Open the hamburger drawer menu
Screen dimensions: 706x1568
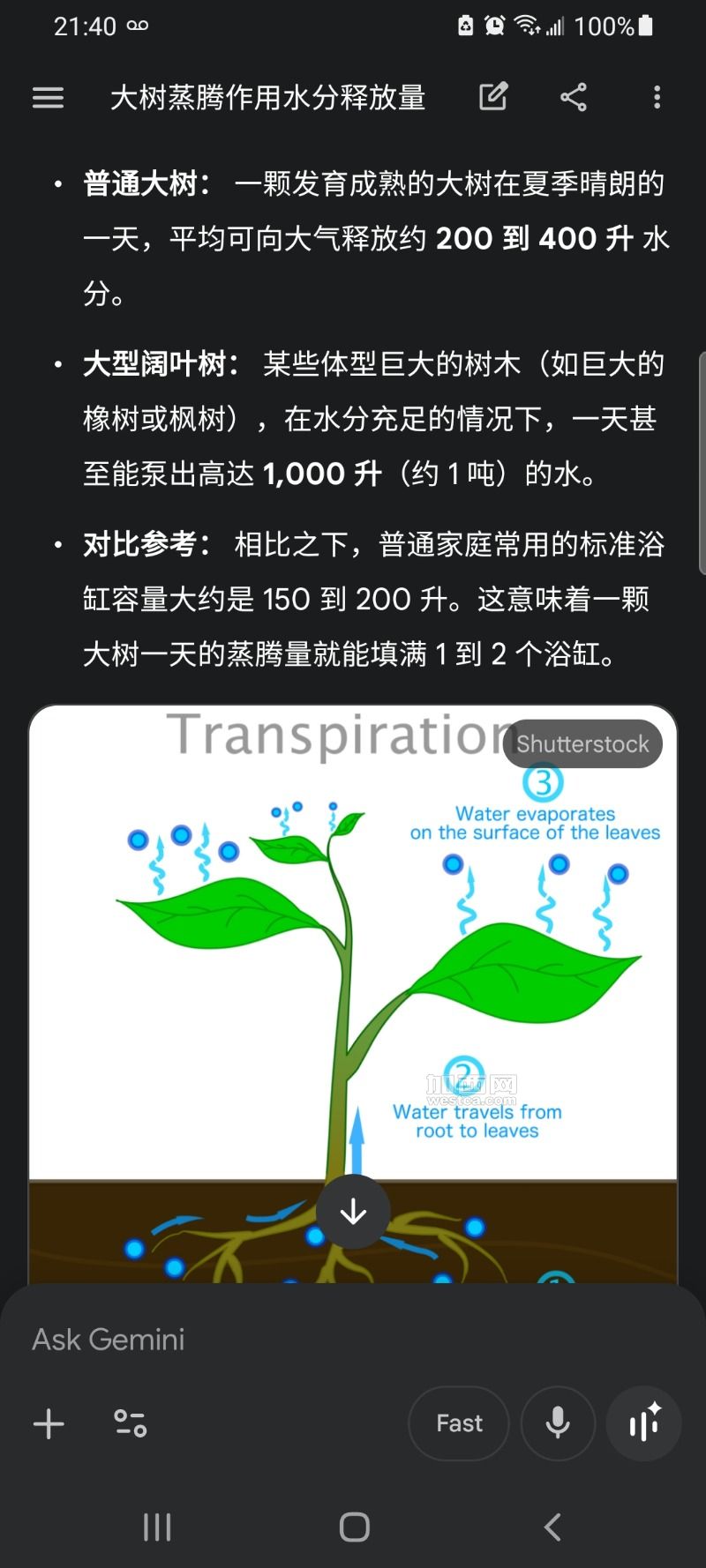tap(48, 97)
